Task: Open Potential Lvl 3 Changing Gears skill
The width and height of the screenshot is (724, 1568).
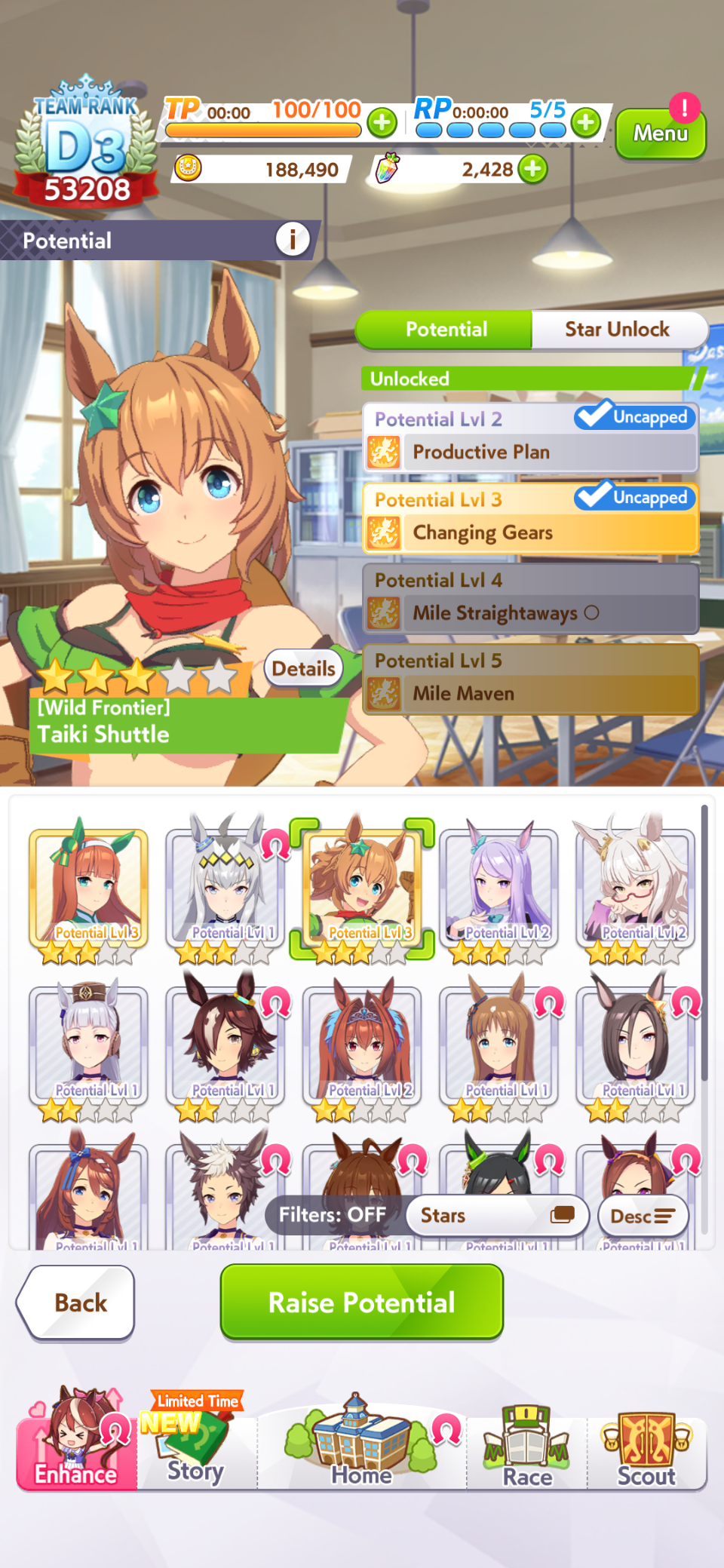Action: point(530,519)
